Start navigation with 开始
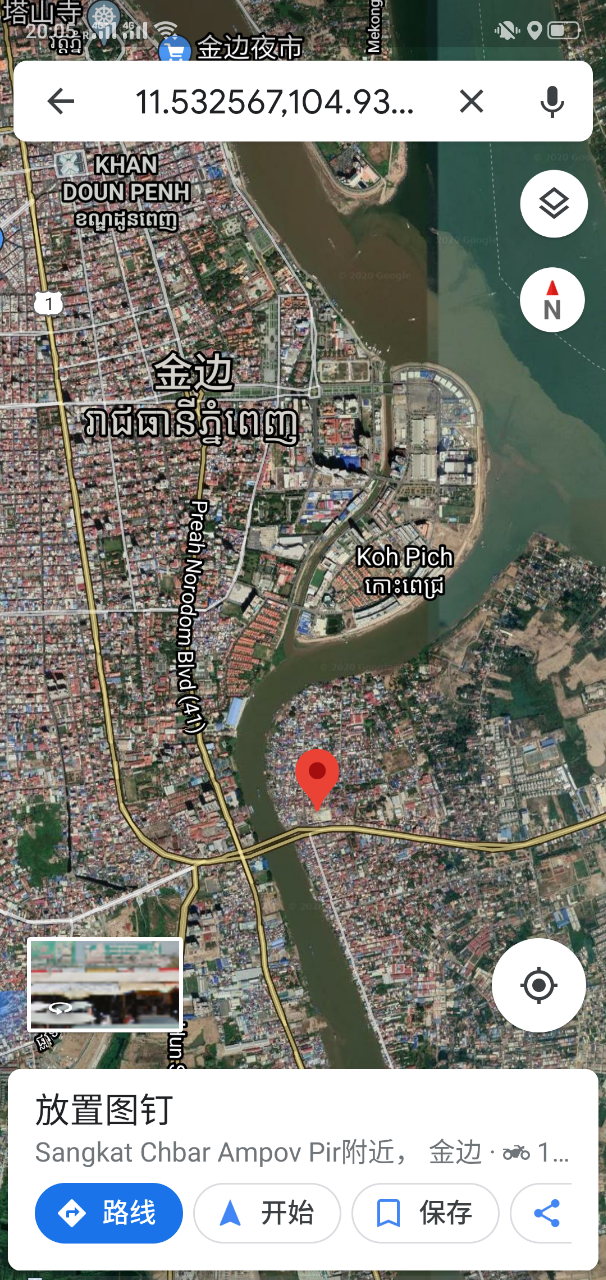The height and width of the screenshot is (1280, 606). 267,1213
